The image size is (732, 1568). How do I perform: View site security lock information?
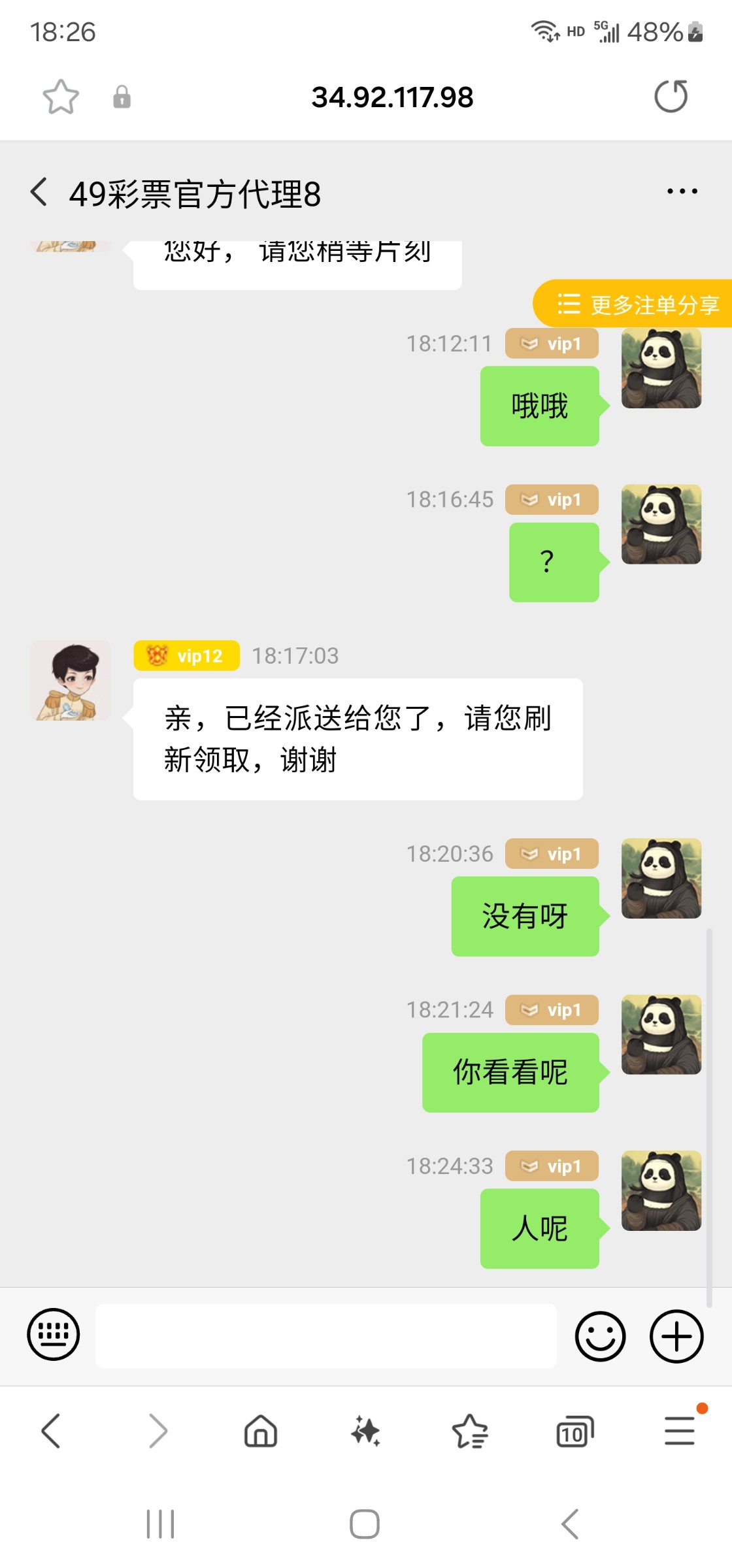[122, 97]
